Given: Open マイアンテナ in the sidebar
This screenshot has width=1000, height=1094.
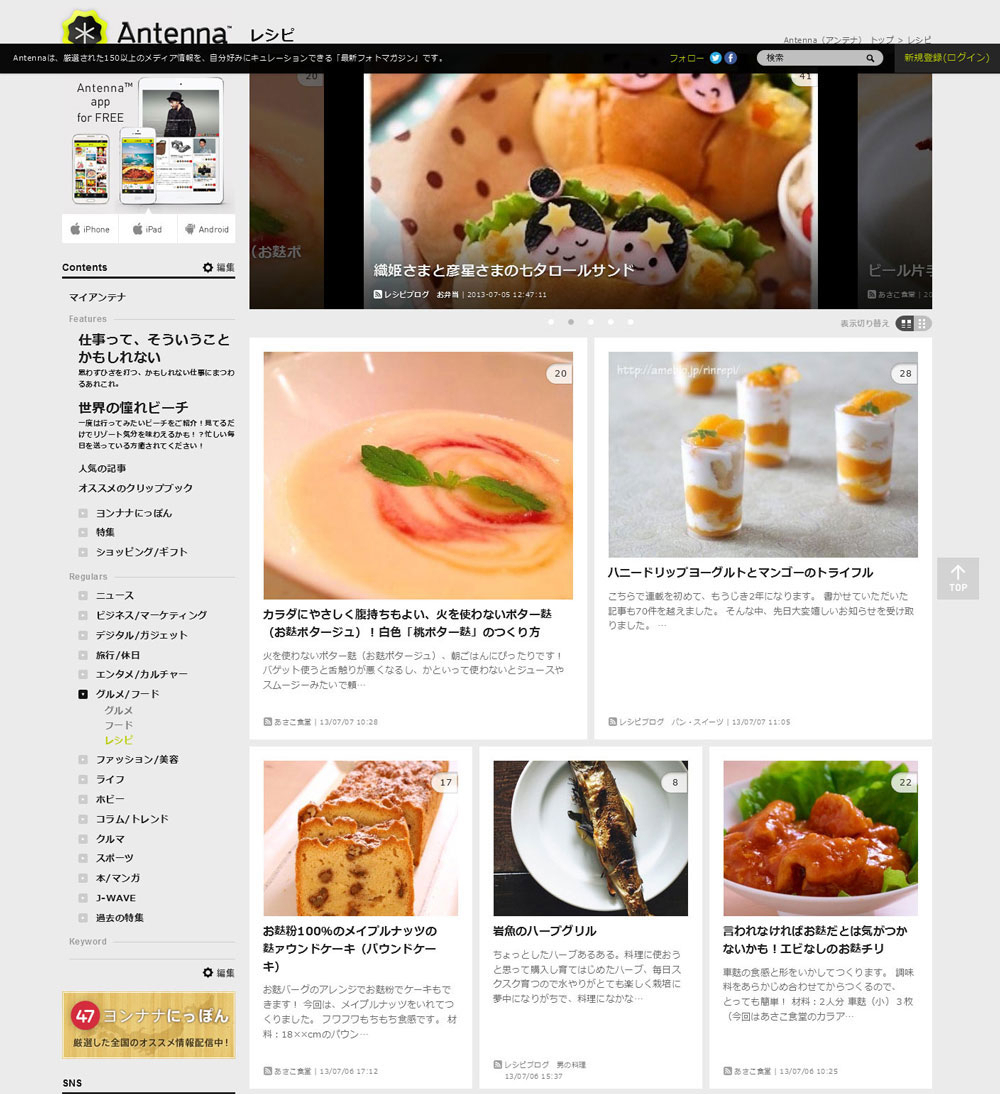Looking at the screenshot, I should (x=97, y=297).
